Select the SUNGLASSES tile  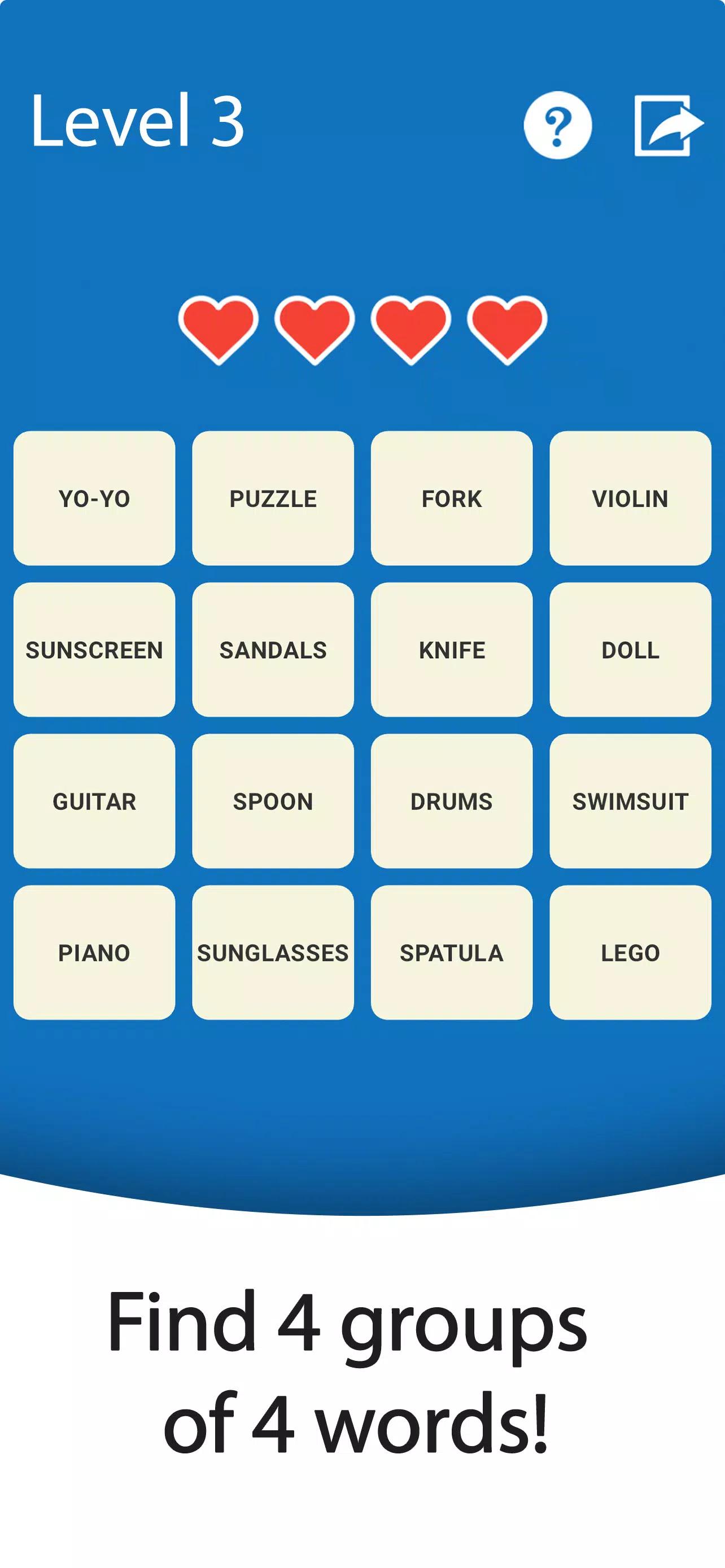point(273,953)
